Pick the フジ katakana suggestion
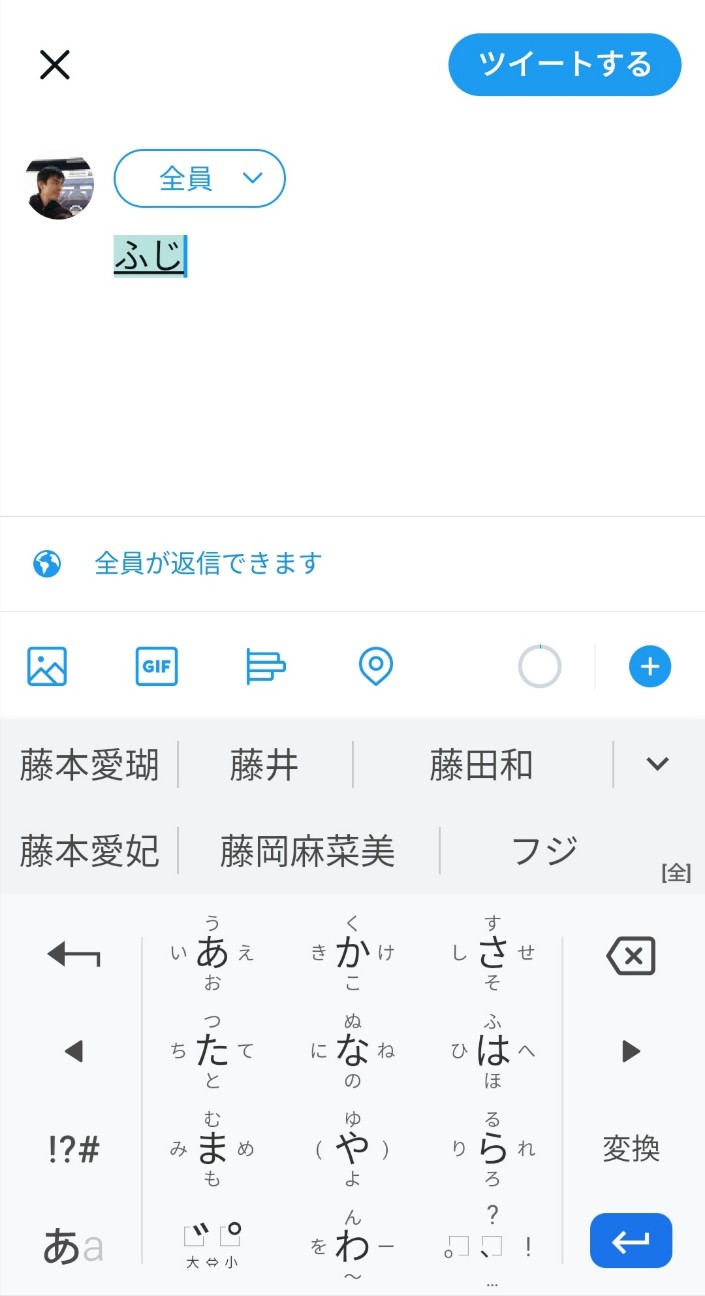705x1296 pixels. coord(544,852)
